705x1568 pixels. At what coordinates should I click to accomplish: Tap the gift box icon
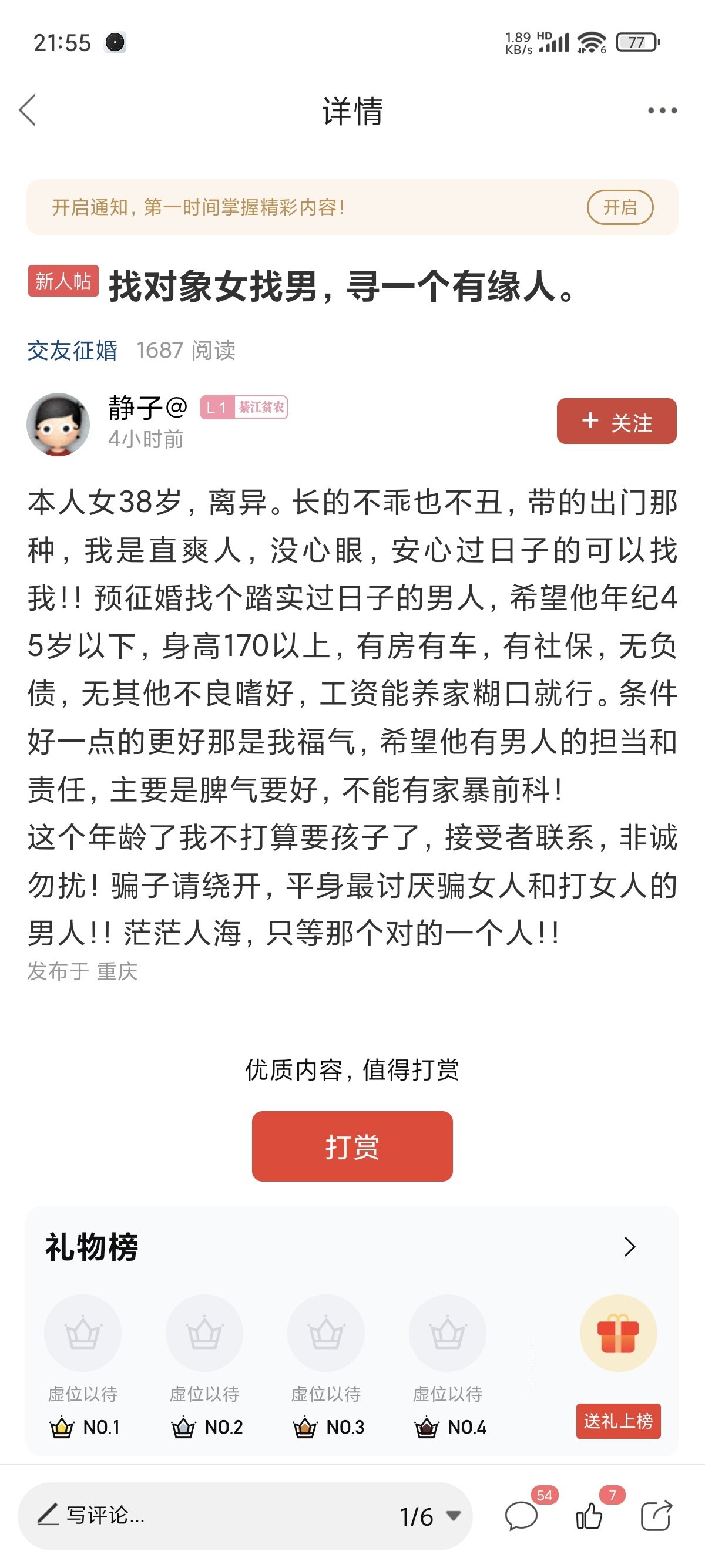pyautogui.click(x=618, y=1333)
